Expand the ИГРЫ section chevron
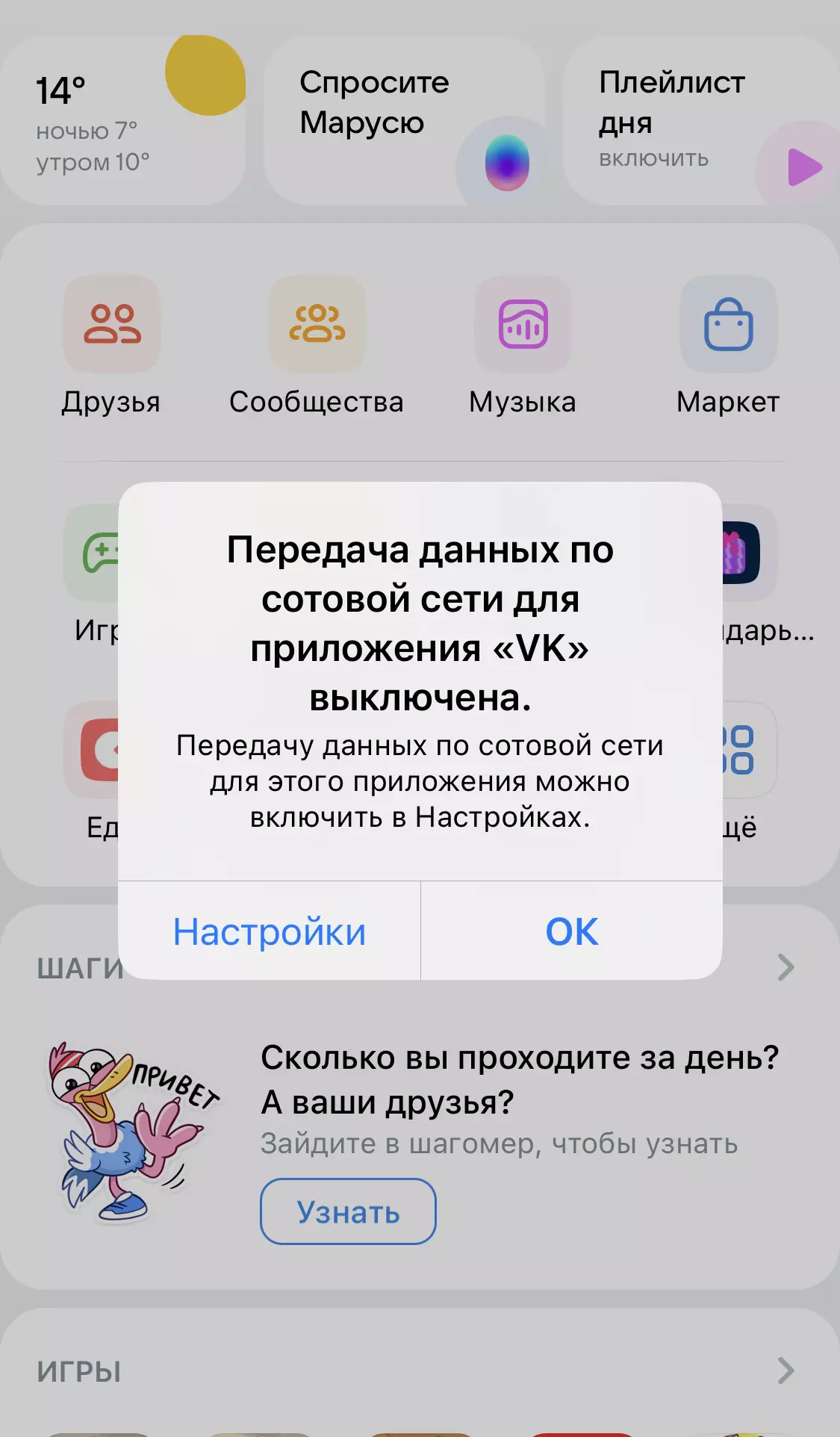This screenshot has height=1437, width=840. pos(785,1371)
